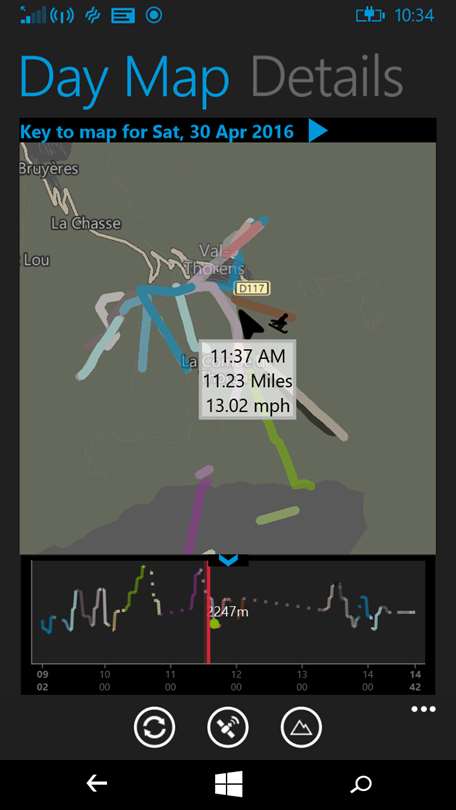456x810 pixels.
Task: Switch to the Details tab
Action: point(326,75)
